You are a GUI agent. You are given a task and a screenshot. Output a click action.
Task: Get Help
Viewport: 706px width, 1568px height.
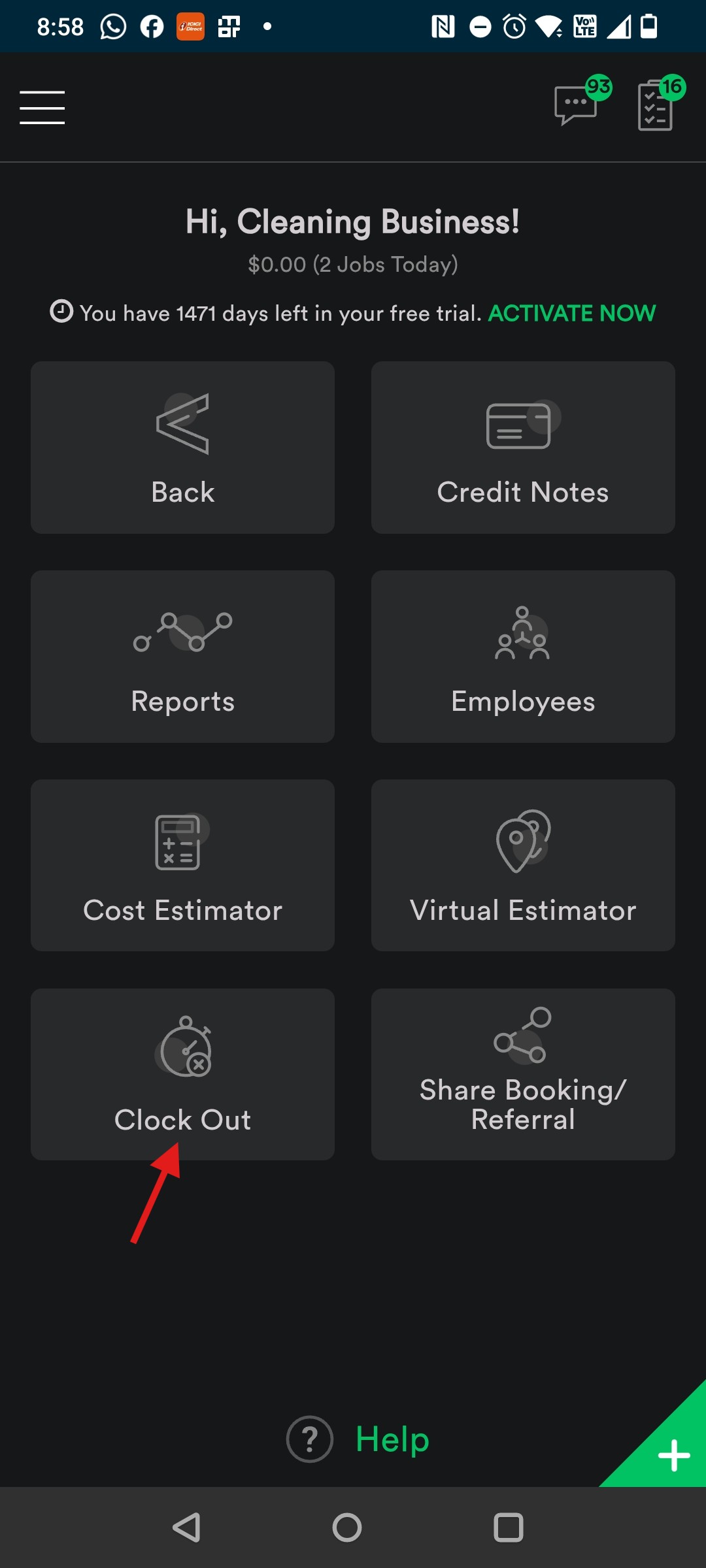click(360, 1439)
